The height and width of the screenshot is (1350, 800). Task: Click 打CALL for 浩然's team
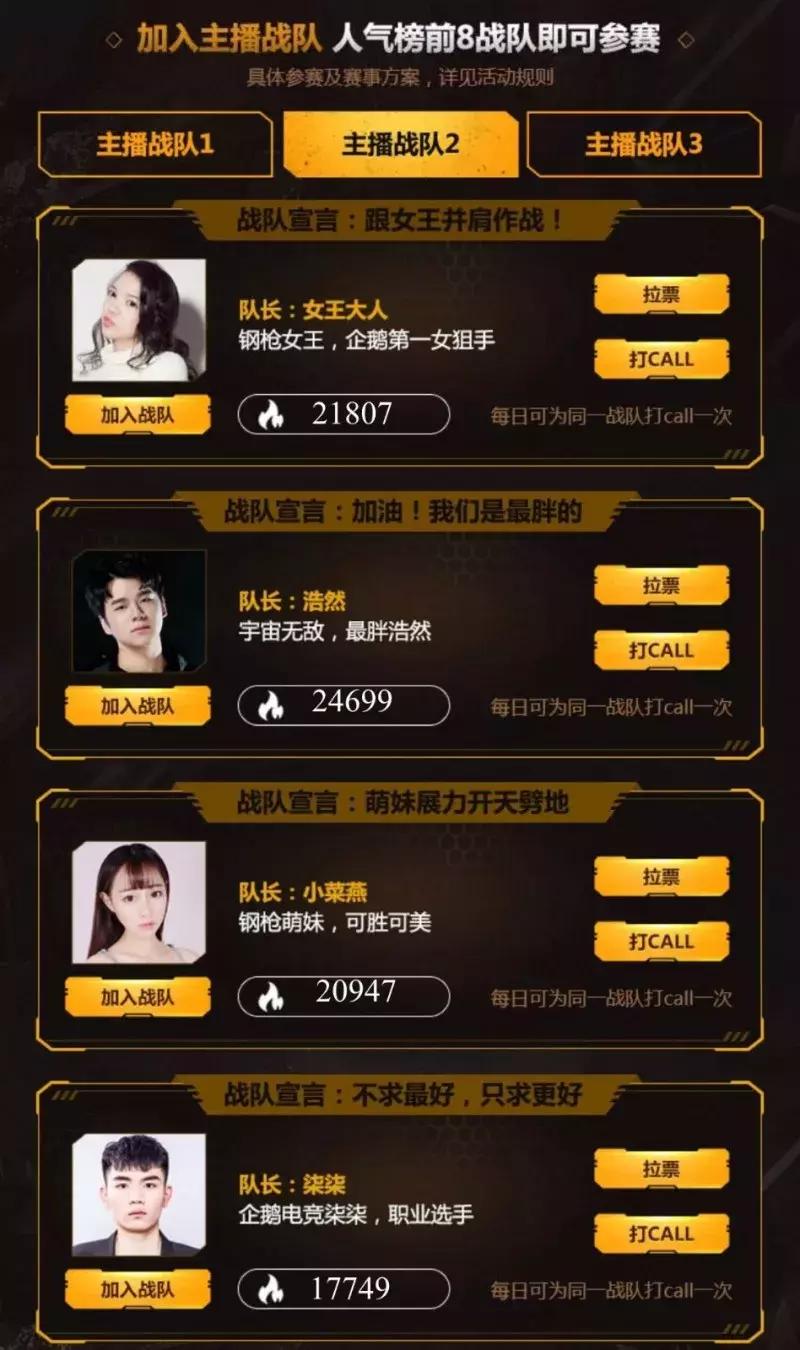(x=663, y=650)
